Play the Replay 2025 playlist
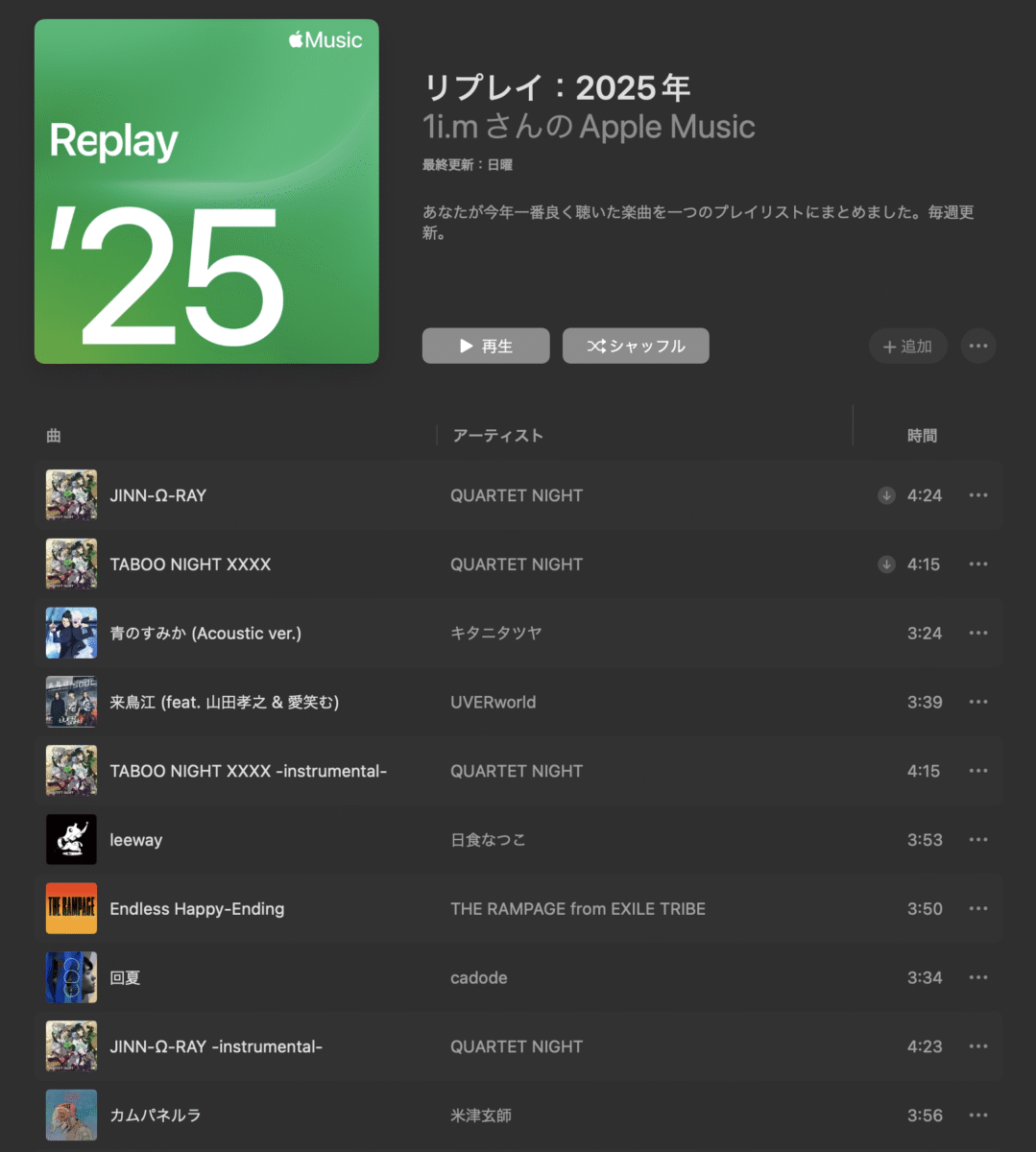This screenshot has height=1152, width=1036. click(486, 346)
